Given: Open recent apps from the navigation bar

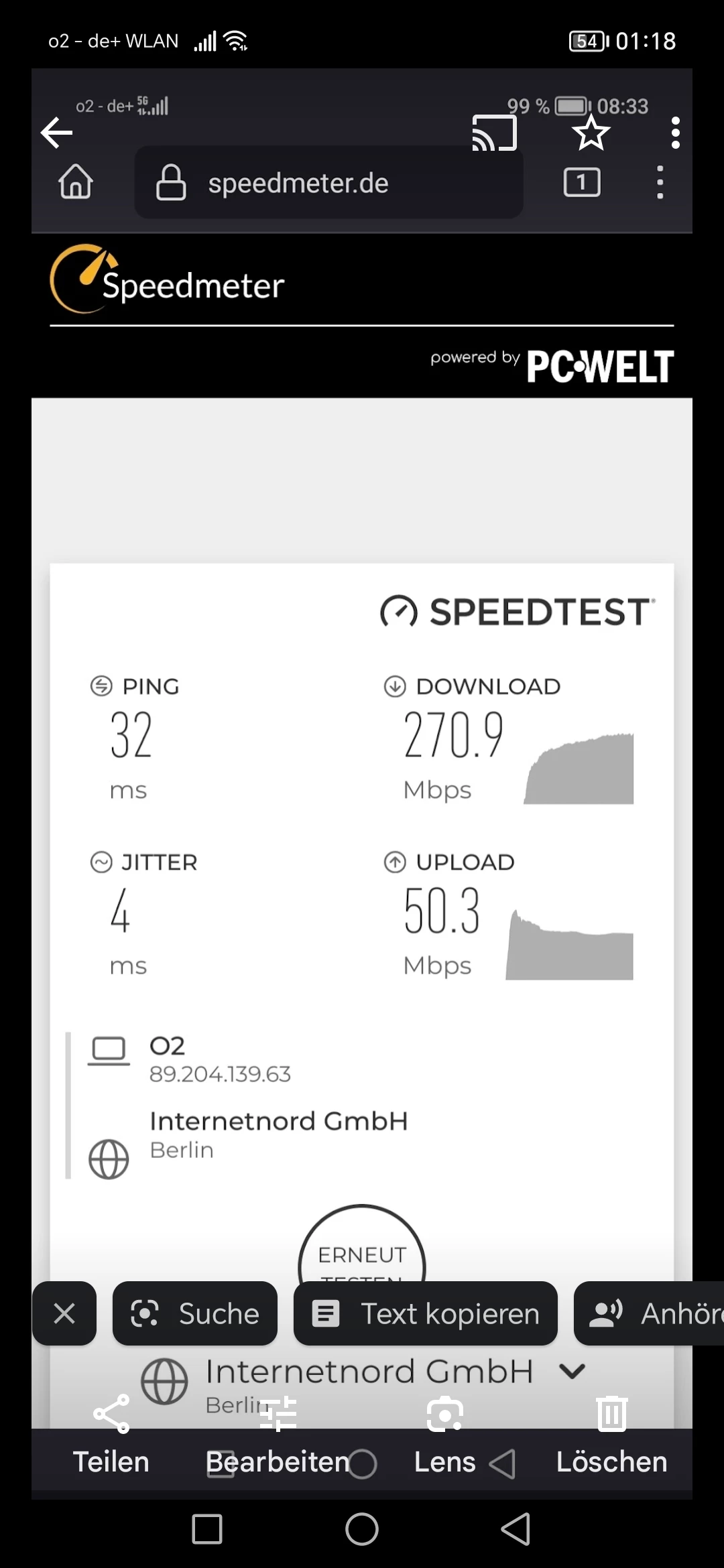Looking at the screenshot, I should tap(207, 1529).
